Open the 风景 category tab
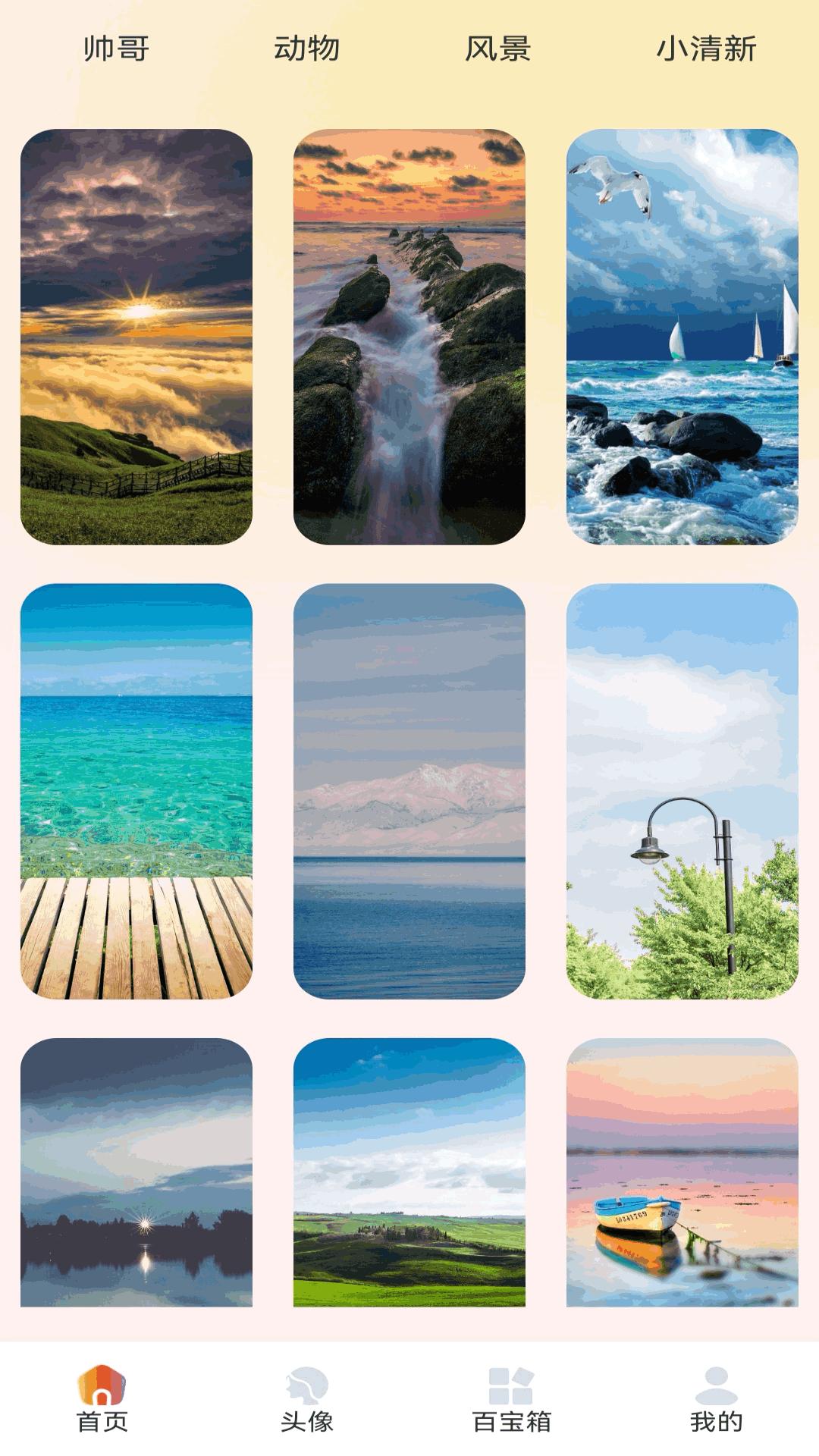 click(x=497, y=49)
